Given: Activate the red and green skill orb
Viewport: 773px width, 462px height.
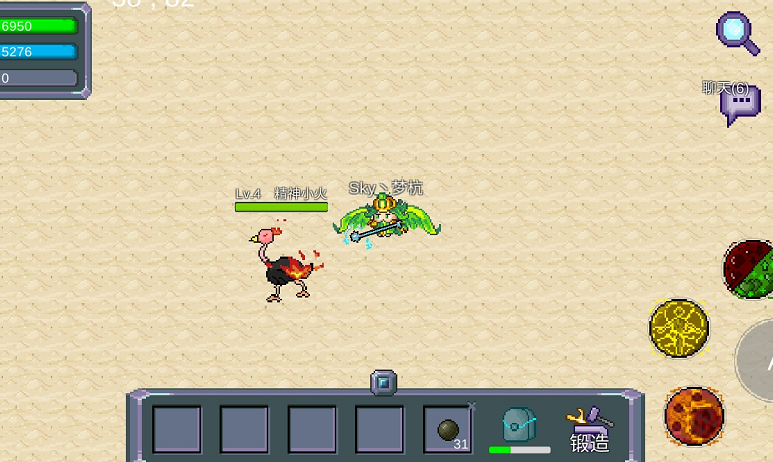Looking at the screenshot, I should tap(749, 268).
